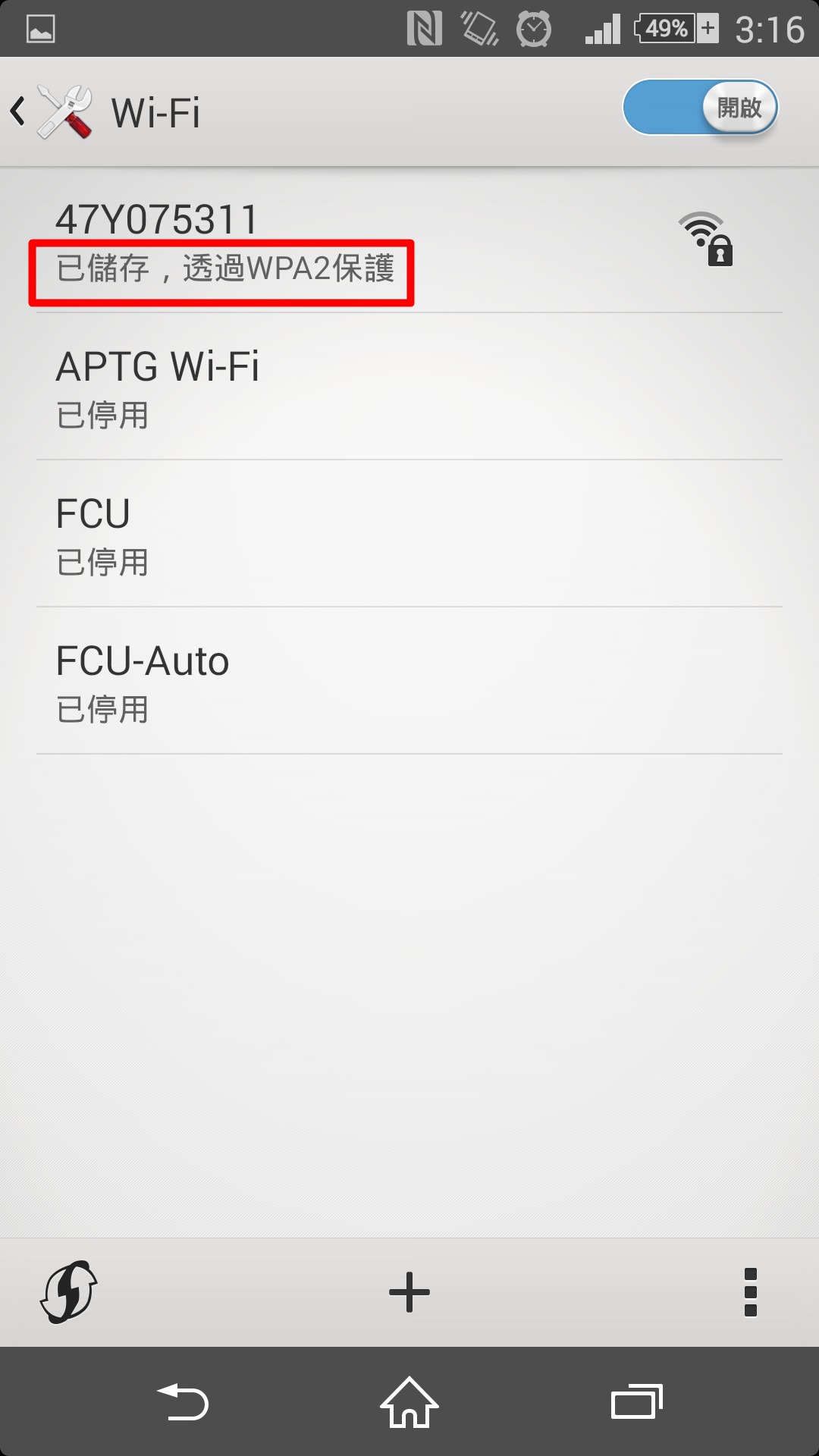Open the recent apps view

[x=636, y=1402]
